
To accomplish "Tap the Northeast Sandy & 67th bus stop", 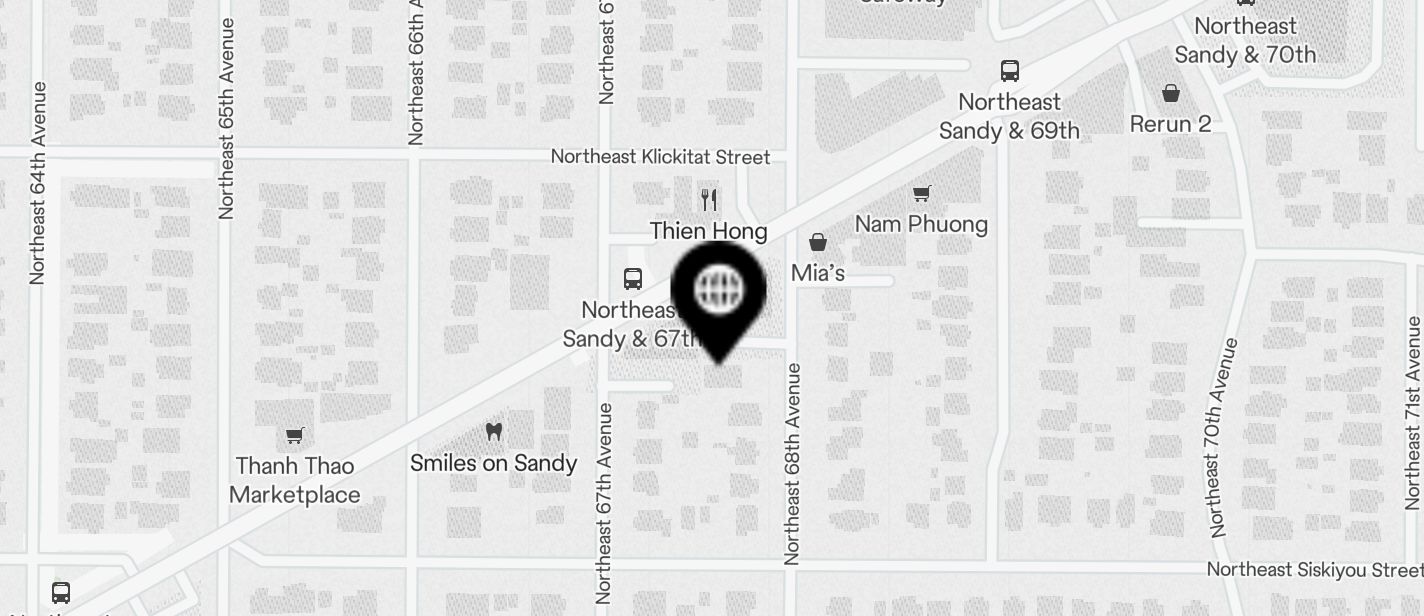I will 632,279.
